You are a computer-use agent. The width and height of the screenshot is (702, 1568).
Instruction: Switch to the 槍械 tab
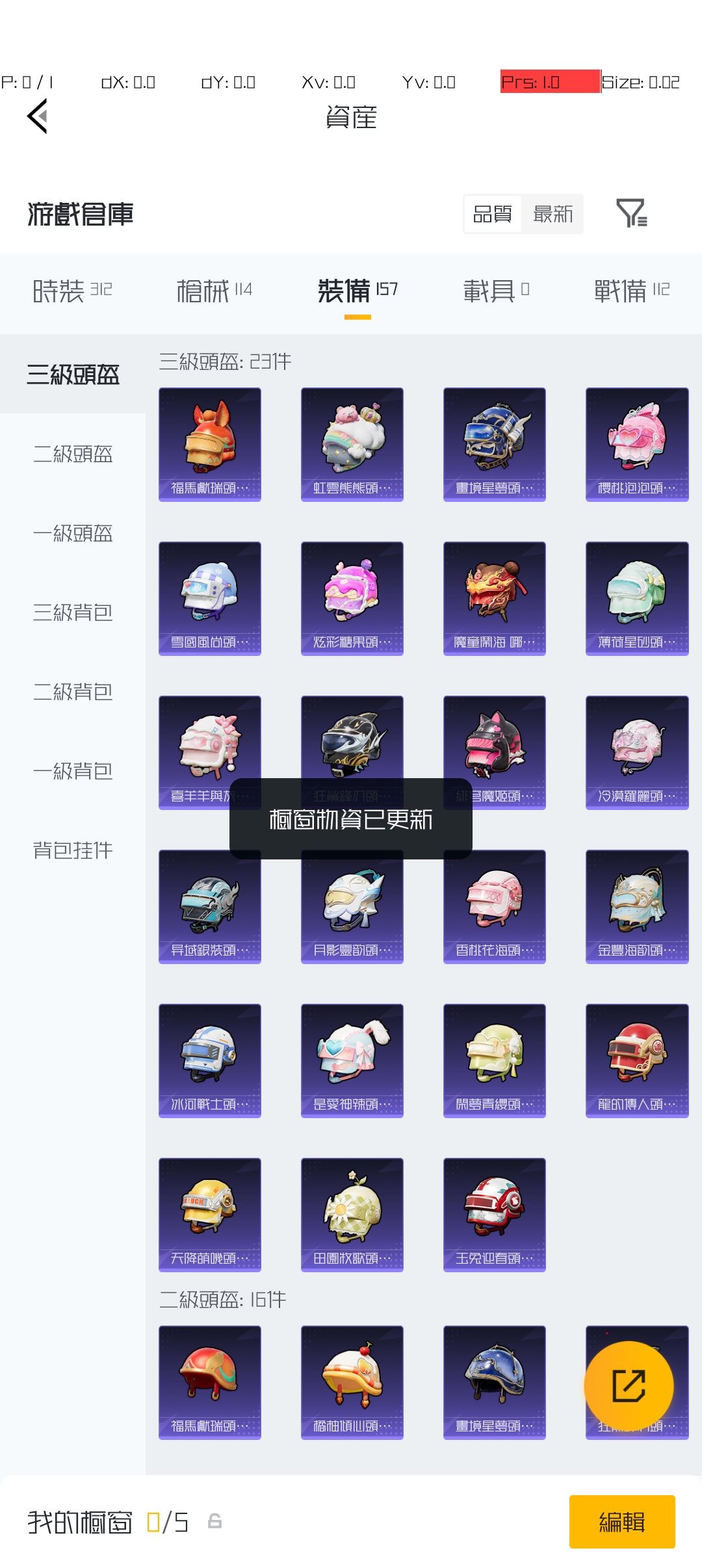point(214,291)
